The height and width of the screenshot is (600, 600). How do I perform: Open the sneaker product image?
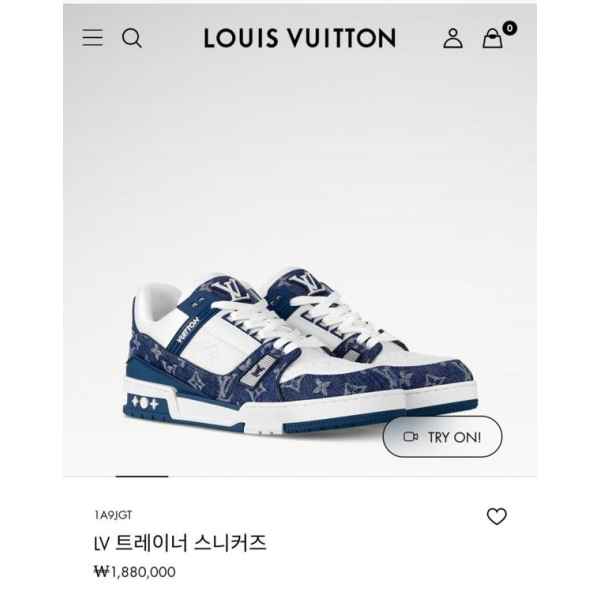tap(300, 350)
